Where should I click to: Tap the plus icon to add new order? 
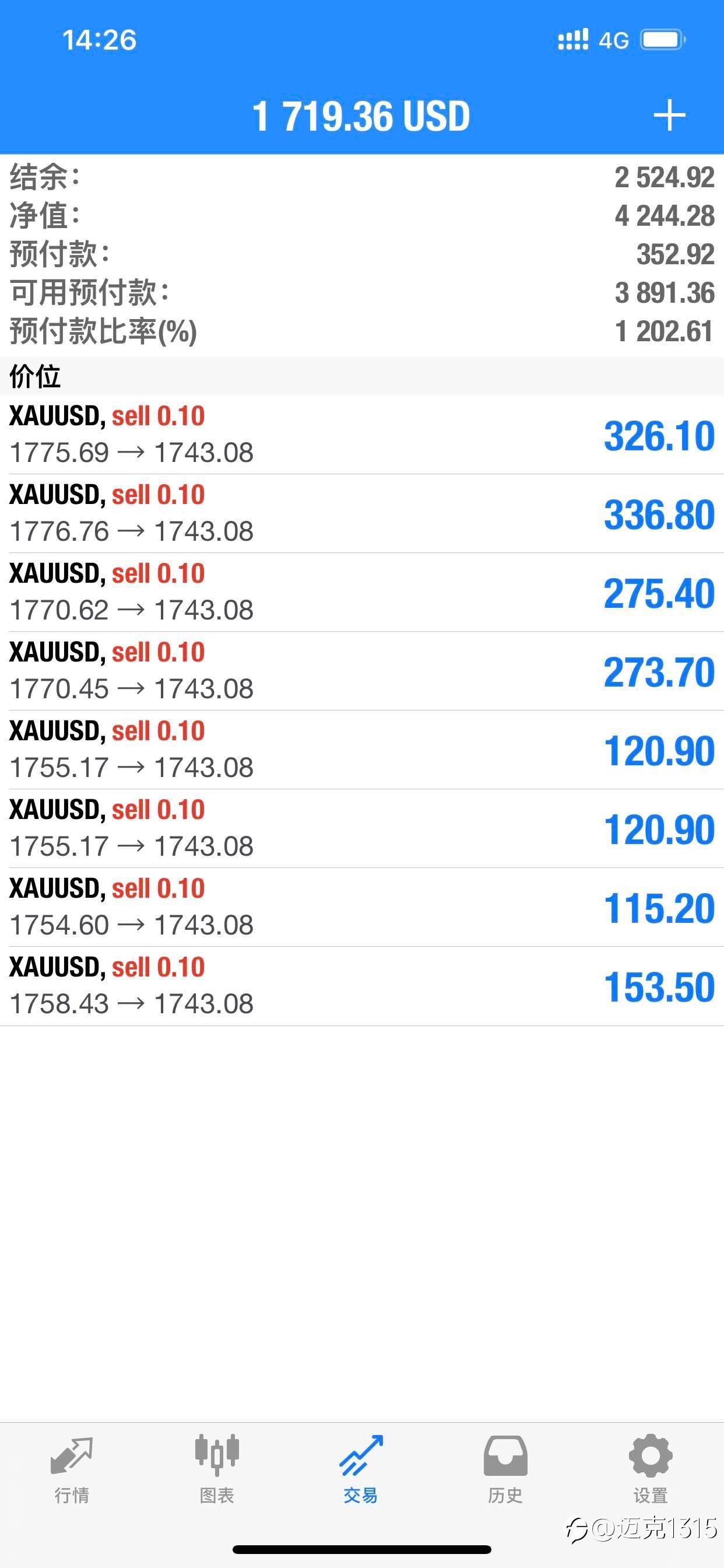669,116
